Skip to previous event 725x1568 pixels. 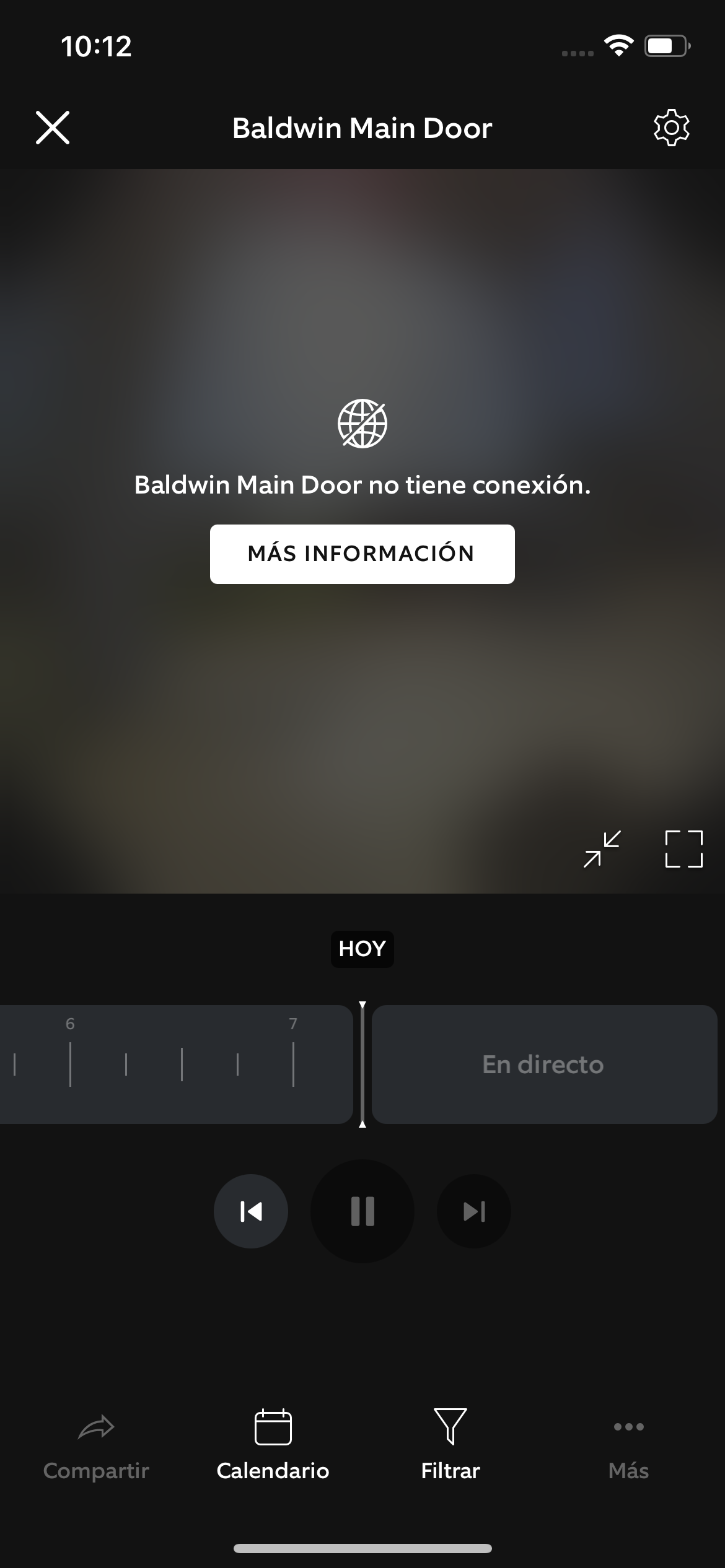251,1211
